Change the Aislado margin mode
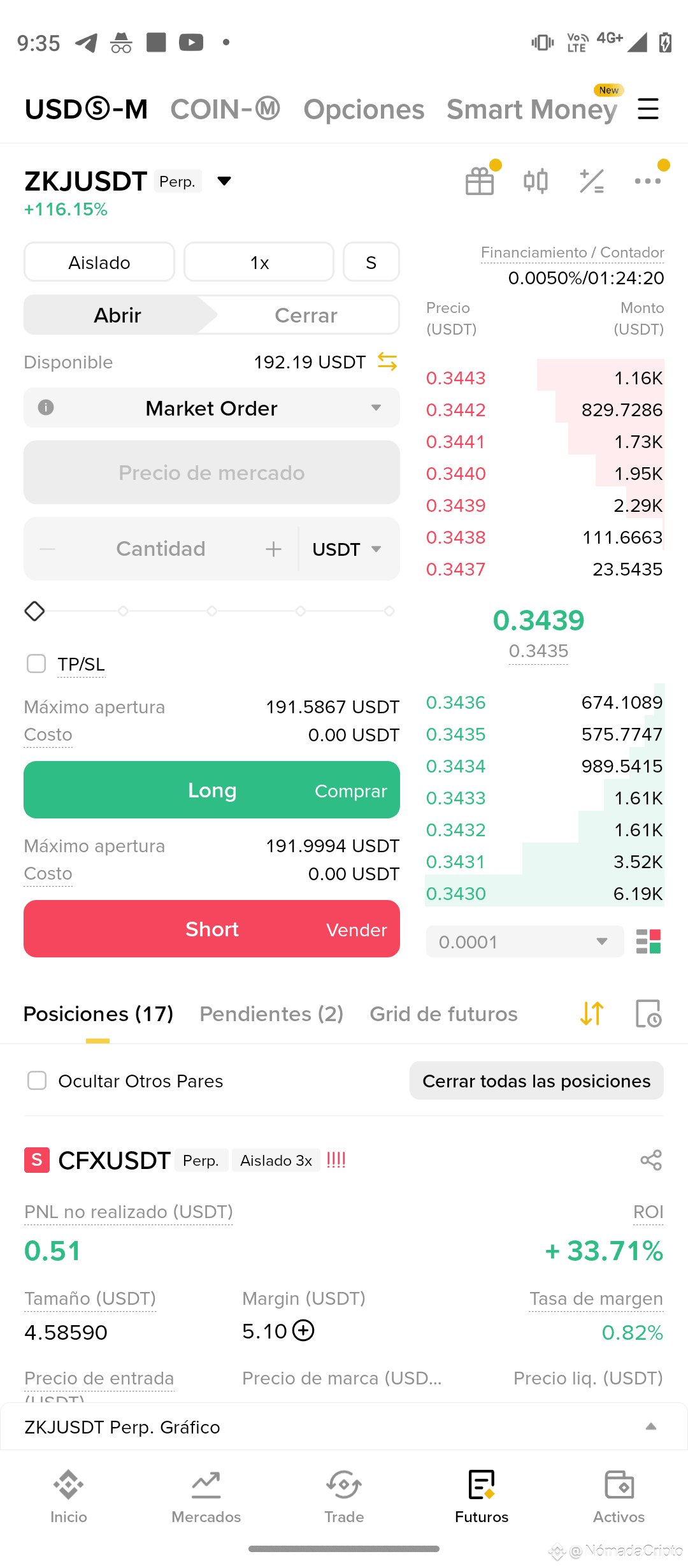Screen dimensions: 688x1568 coord(99,262)
